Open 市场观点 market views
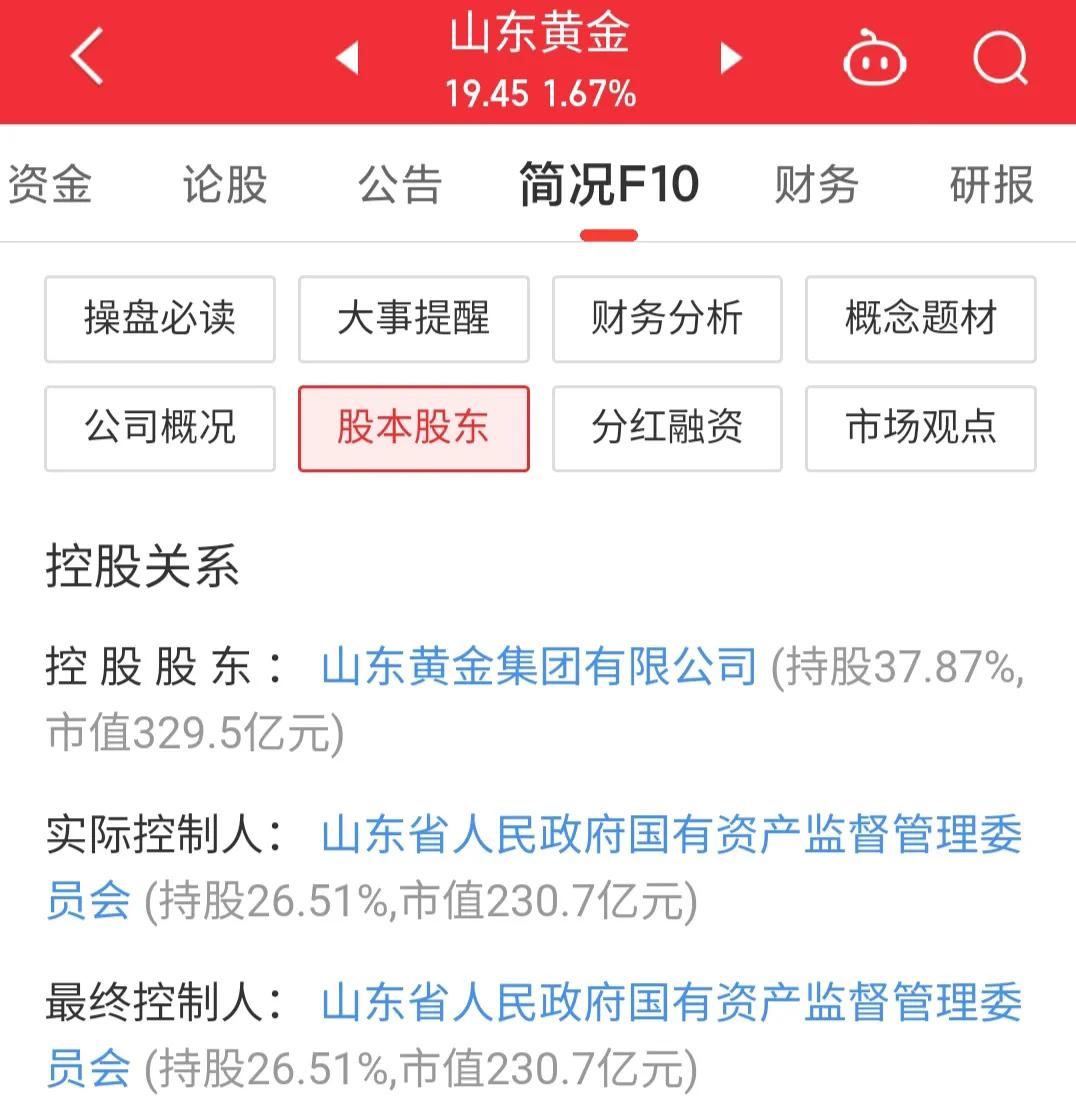 tap(920, 429)
